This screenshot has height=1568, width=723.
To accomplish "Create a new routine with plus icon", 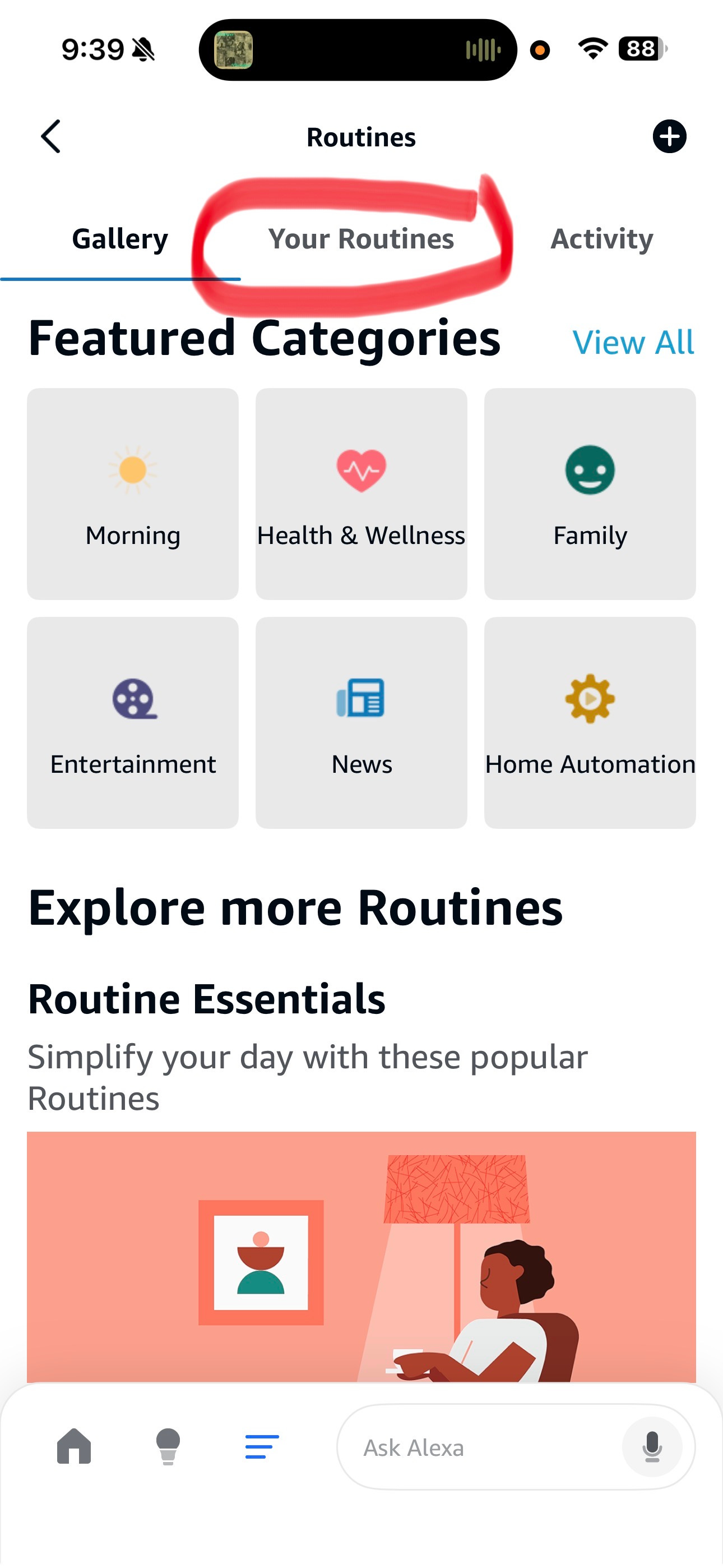I will (x=669, y=136).
